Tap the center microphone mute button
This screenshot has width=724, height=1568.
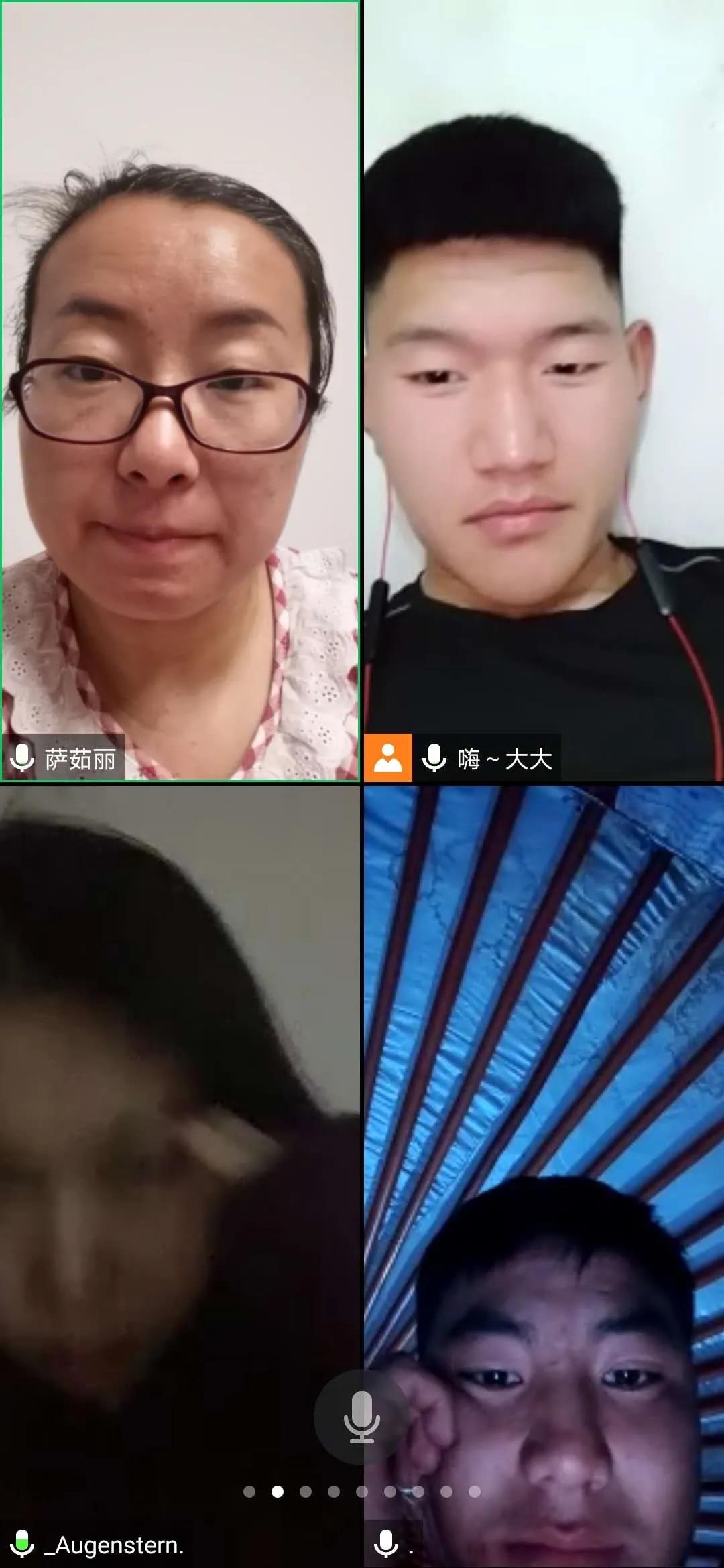pos(361,1416)
